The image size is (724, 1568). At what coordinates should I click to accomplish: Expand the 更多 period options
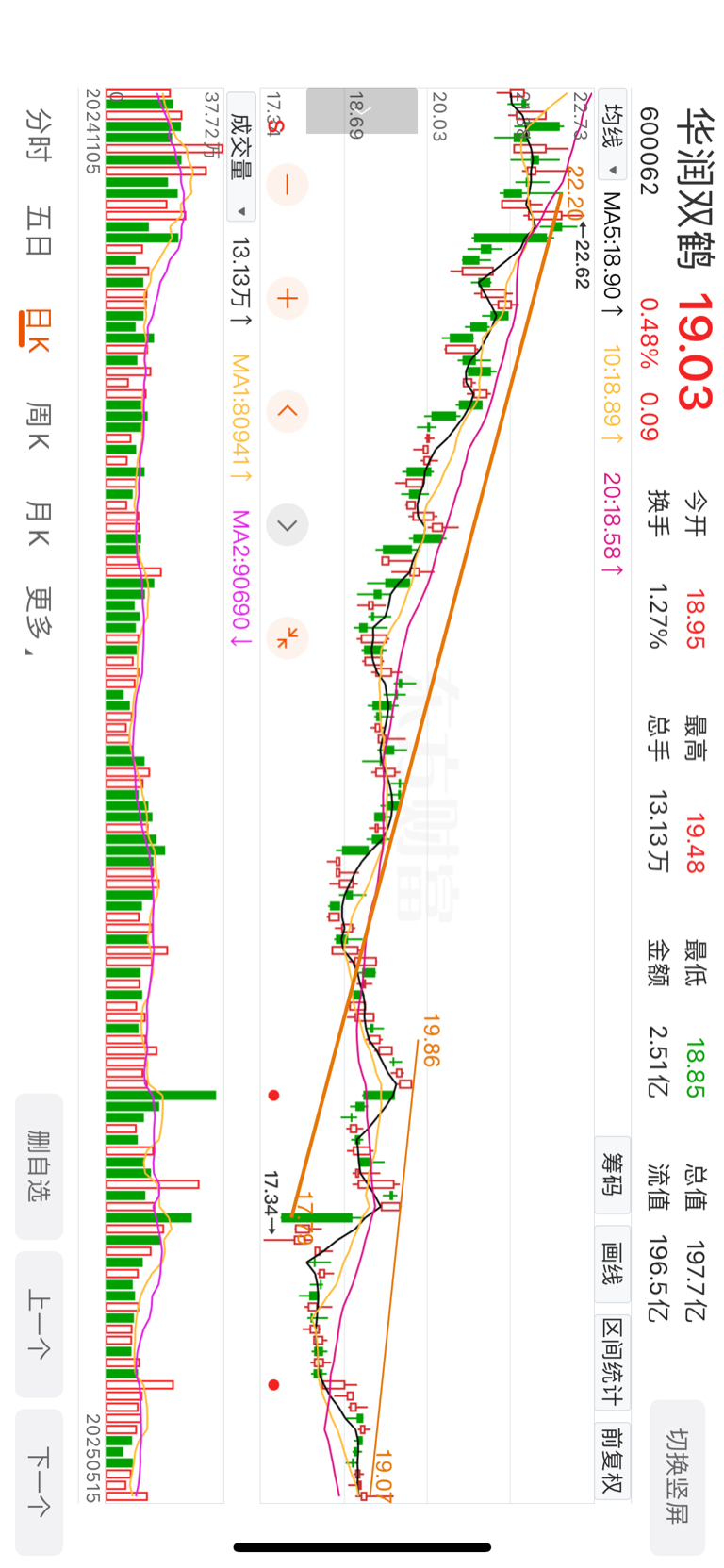point(38,620)
